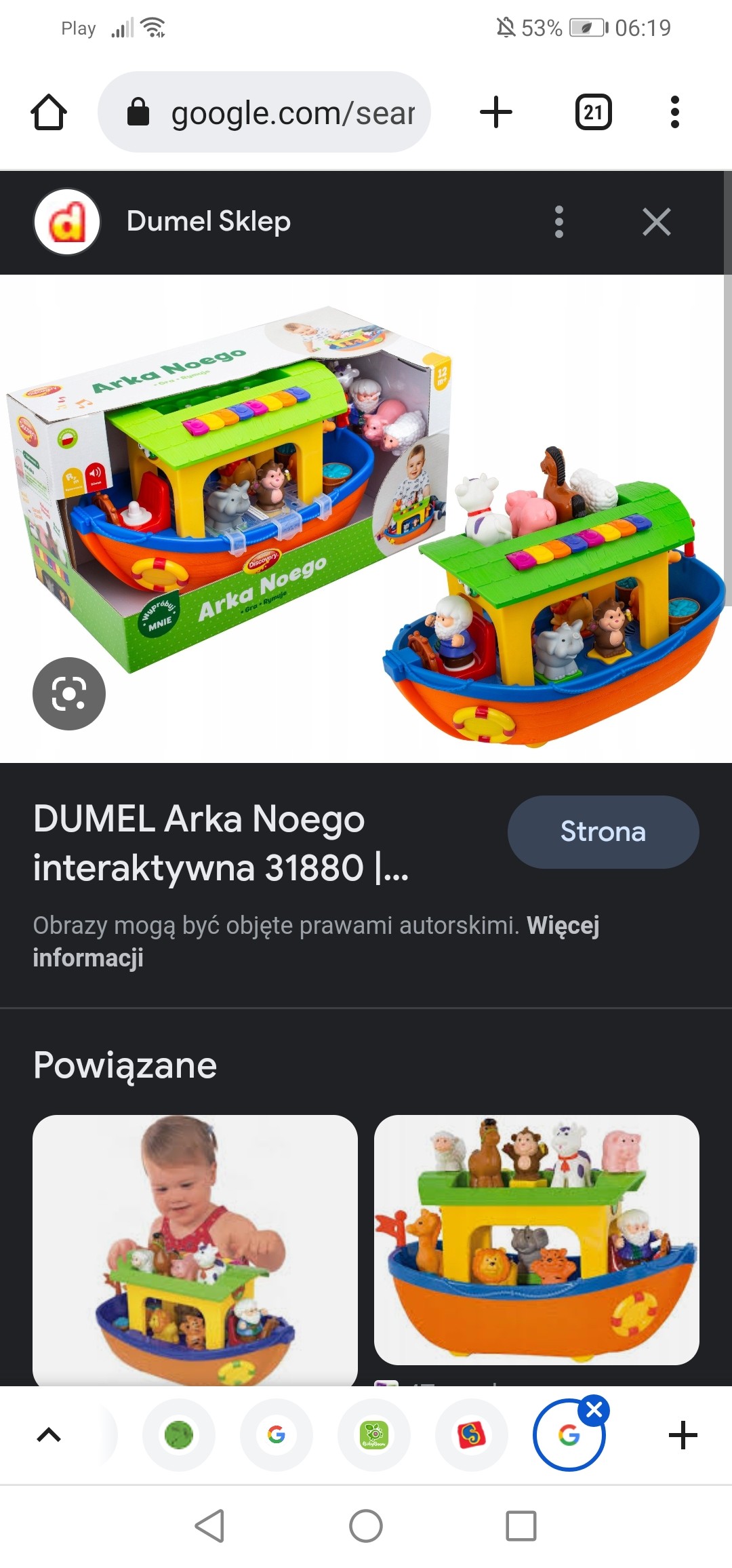Image resolution: width=732 pixels, height=1568 pixels.
Task: Expand the tab strip with up chevron
Action: point(49,1435)
